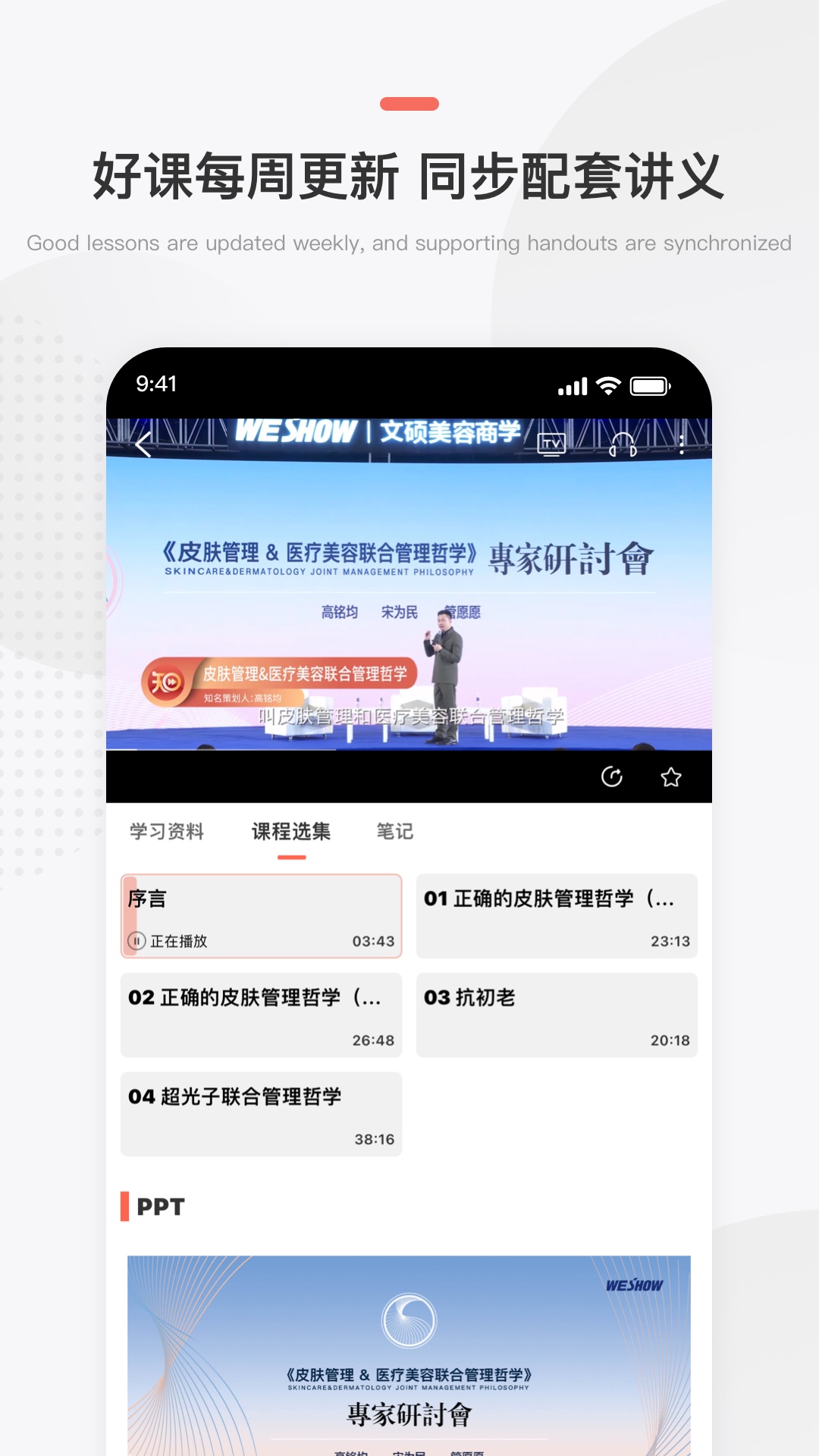Switch to the 学习资料 tab

tap(167, 831)
